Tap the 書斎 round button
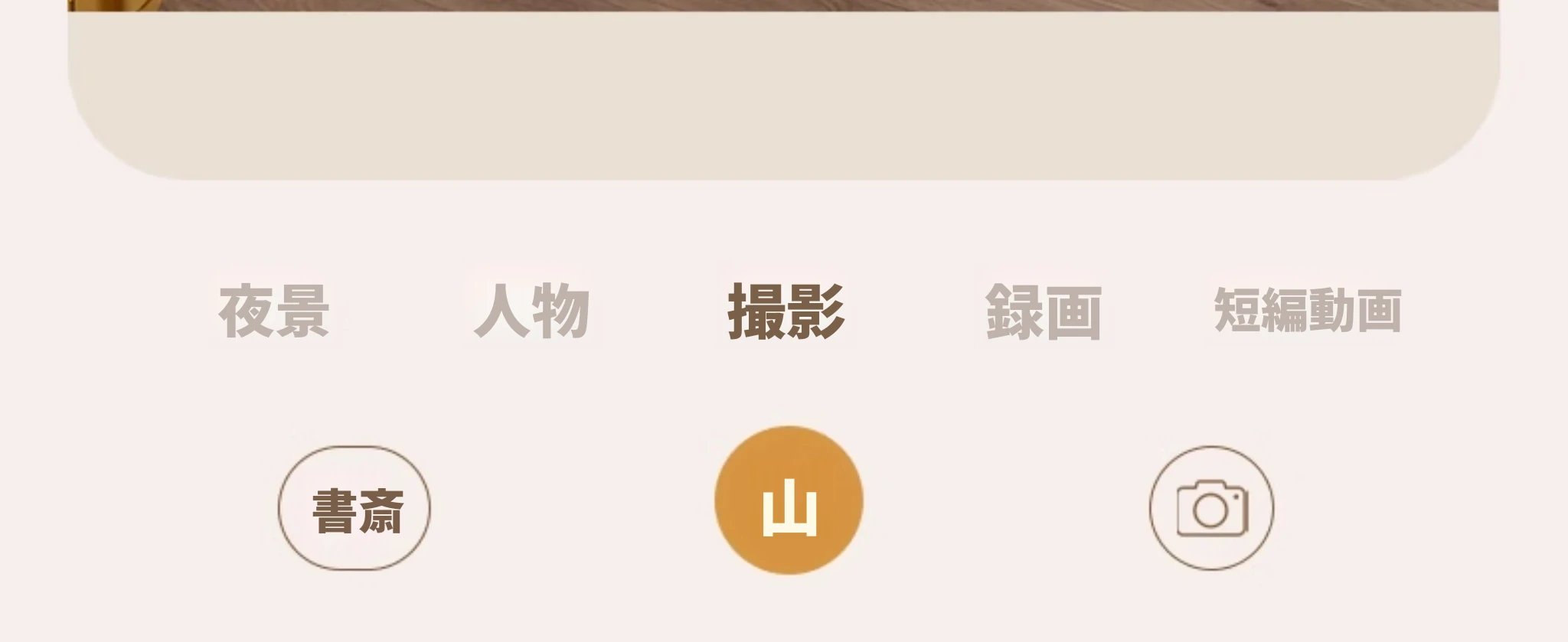This screenshot has height=642, width=1568. tap(354, 509)
